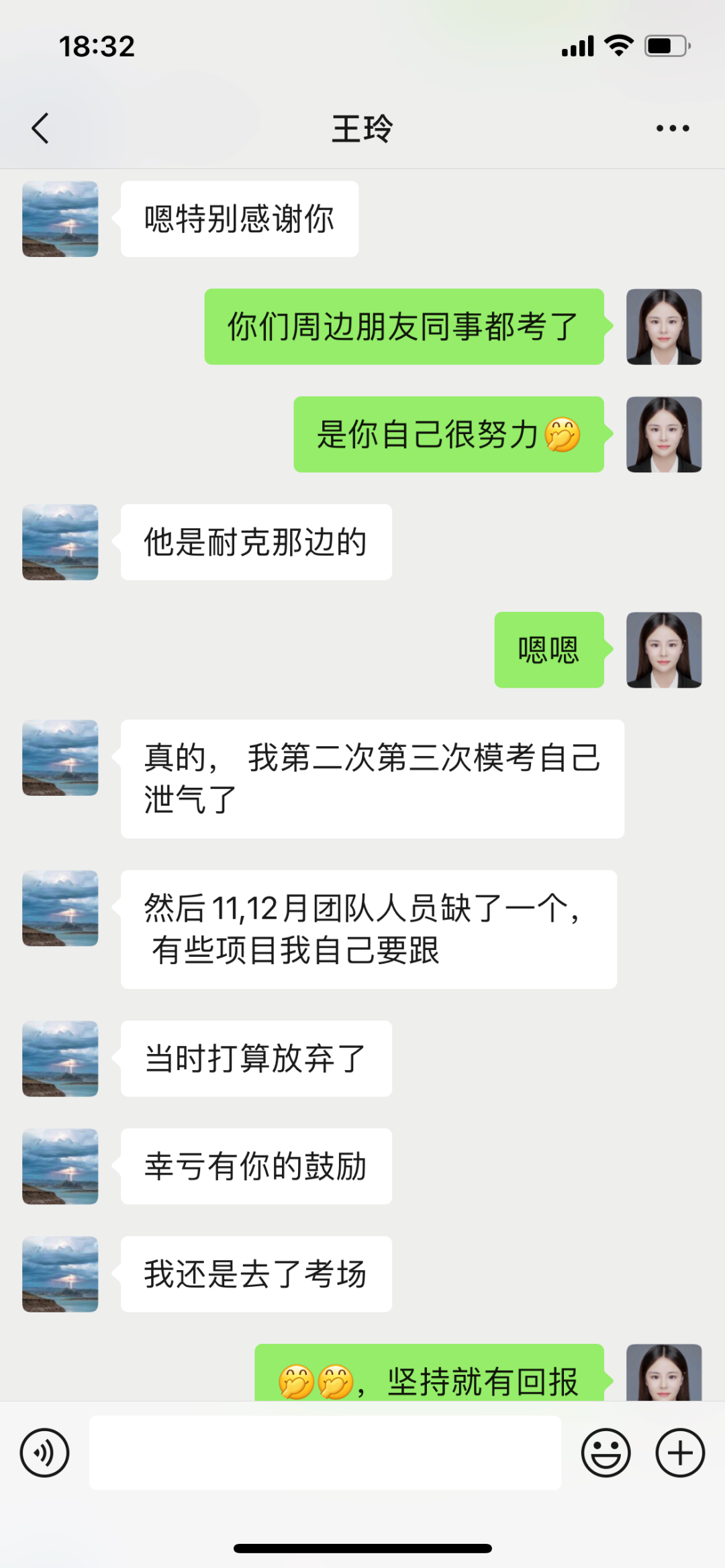The height and width of the screenshot is (1568, 725).
Task: Open own avatar beside 你们周边朋友同事都考了
Action: (664, 327)
